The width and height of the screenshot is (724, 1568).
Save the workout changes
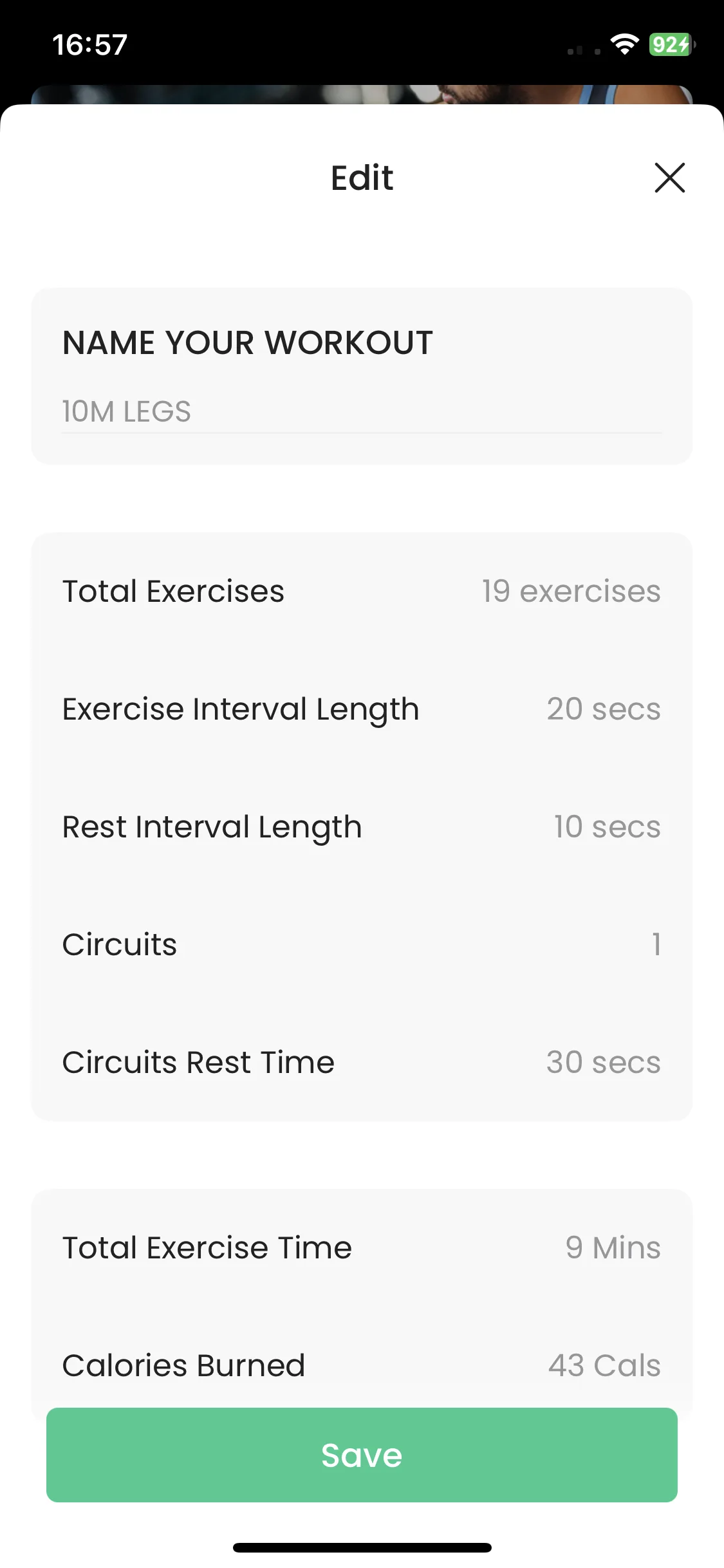pyautogui.click(x=362, y=1455)
